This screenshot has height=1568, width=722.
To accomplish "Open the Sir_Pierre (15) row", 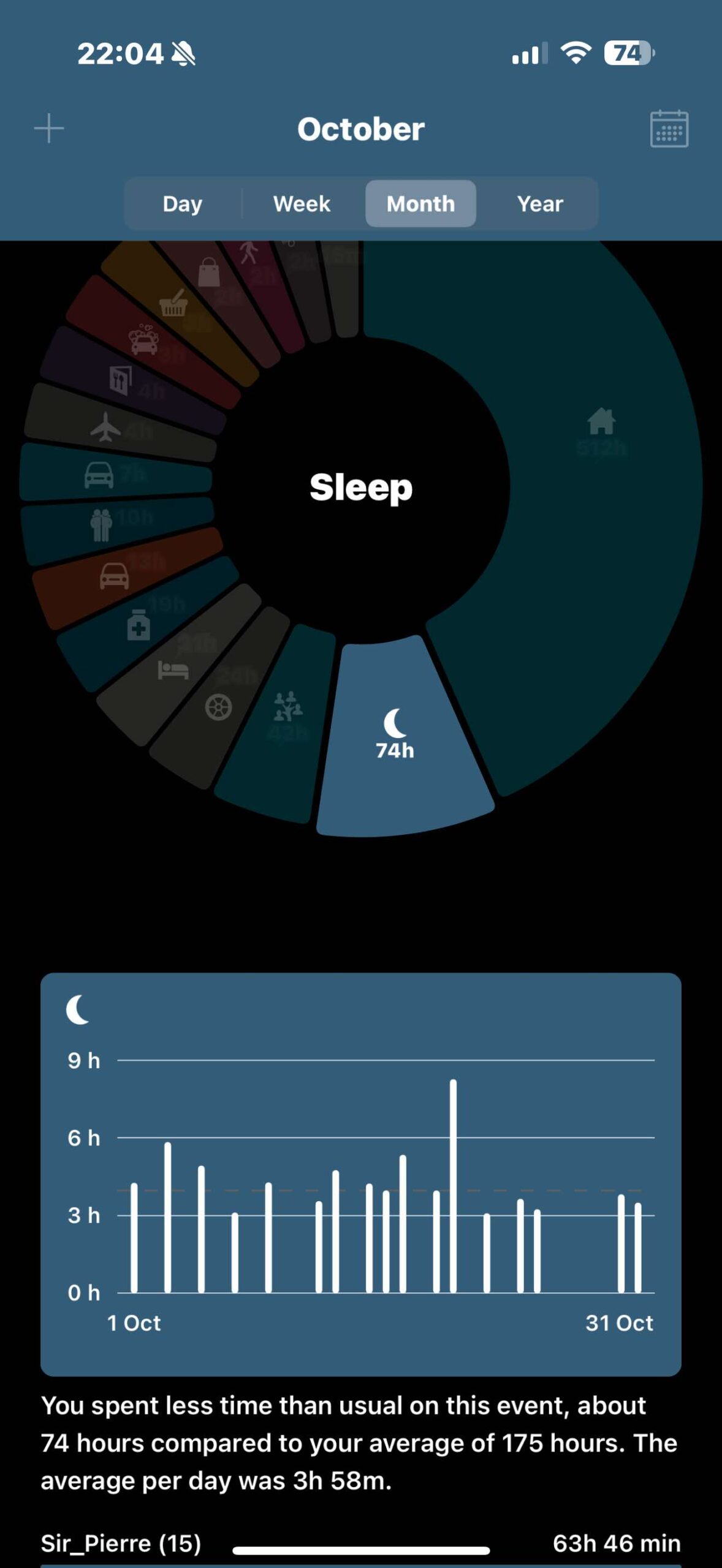I will 361,1543.
